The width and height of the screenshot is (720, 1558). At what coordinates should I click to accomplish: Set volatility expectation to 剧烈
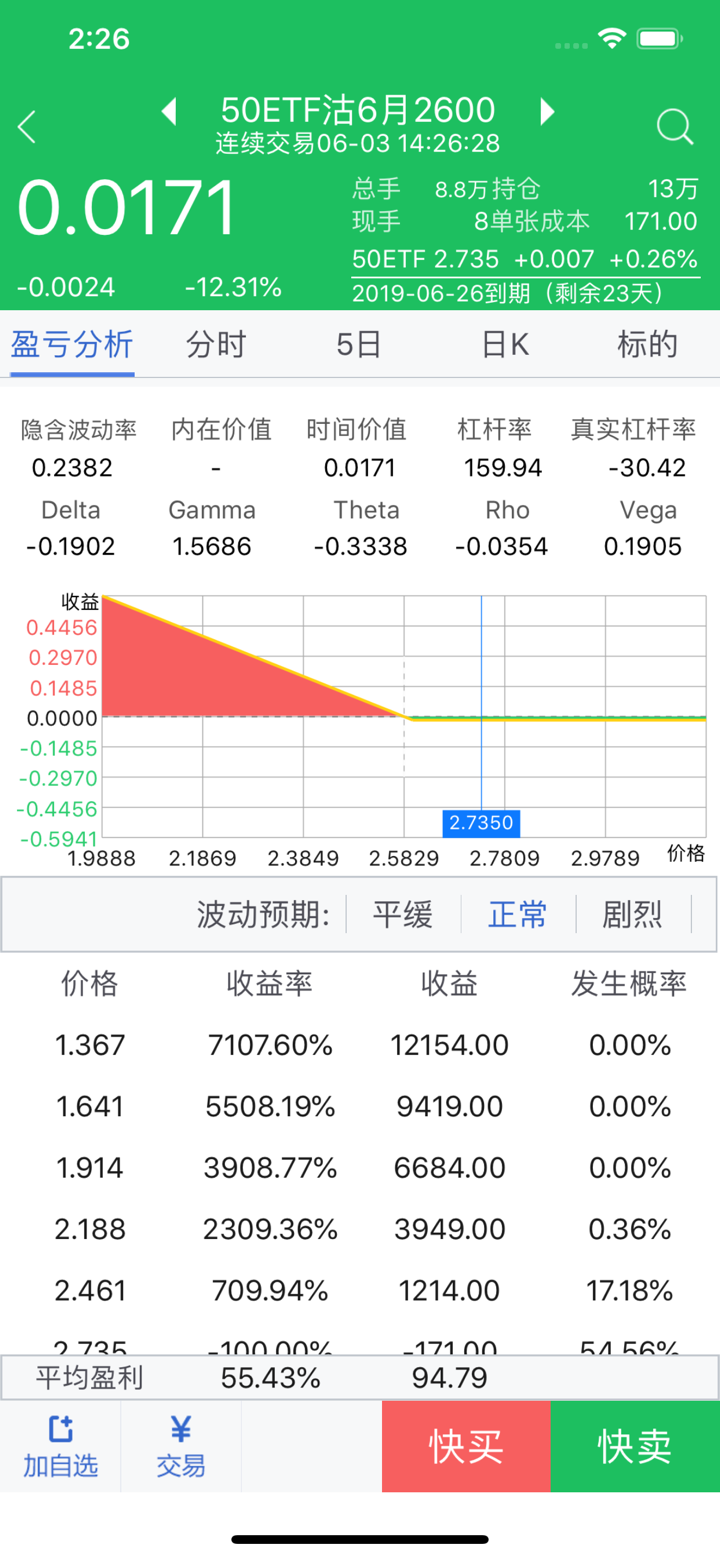click(x=632, y=914)
